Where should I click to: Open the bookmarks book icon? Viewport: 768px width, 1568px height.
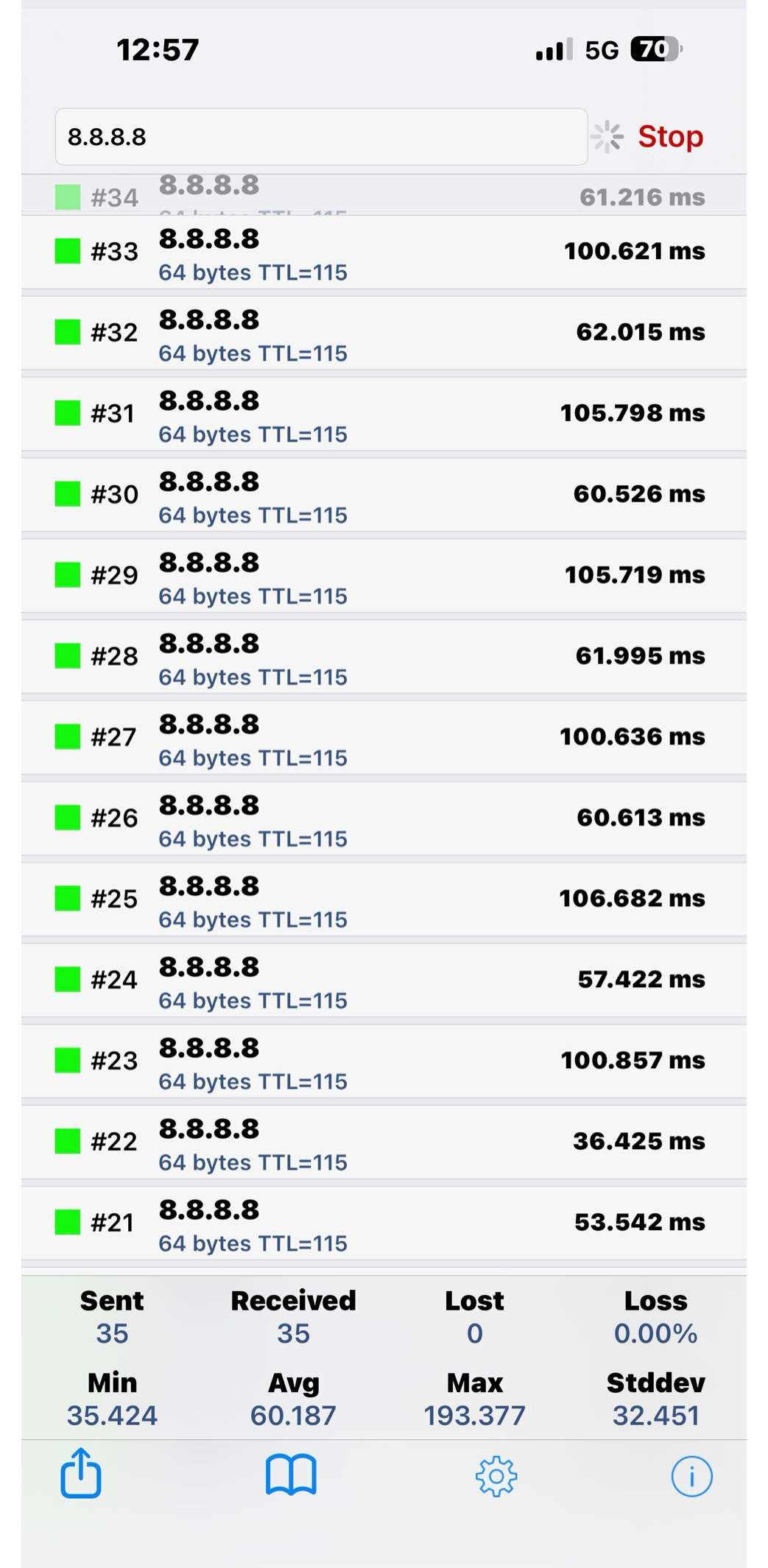(x=291, y=1475)
